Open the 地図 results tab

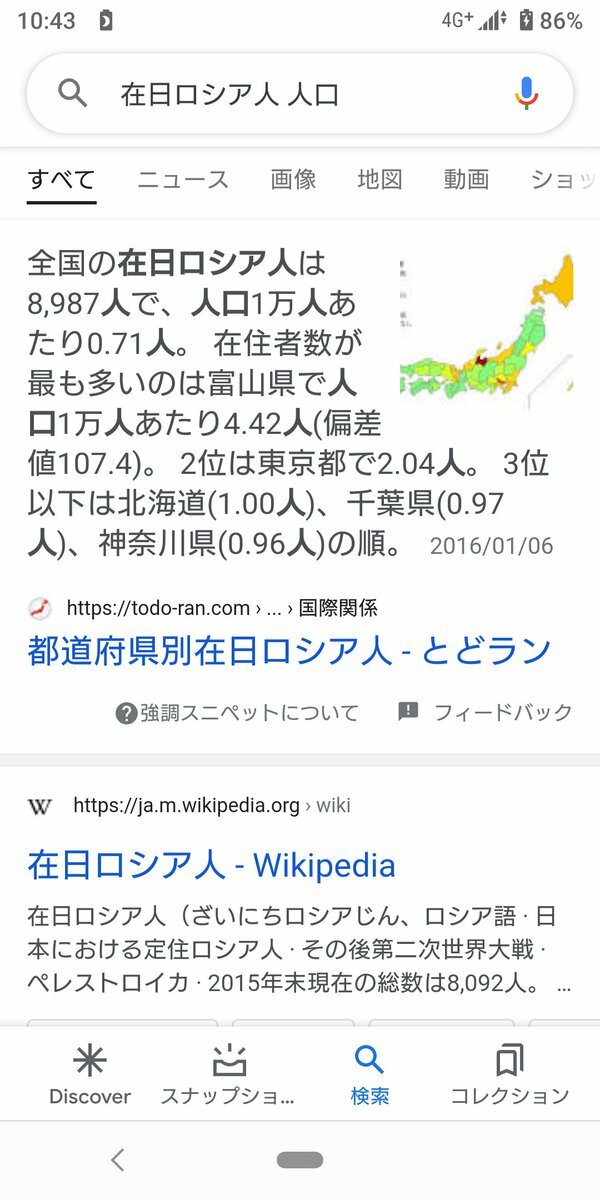click(380, 180)
